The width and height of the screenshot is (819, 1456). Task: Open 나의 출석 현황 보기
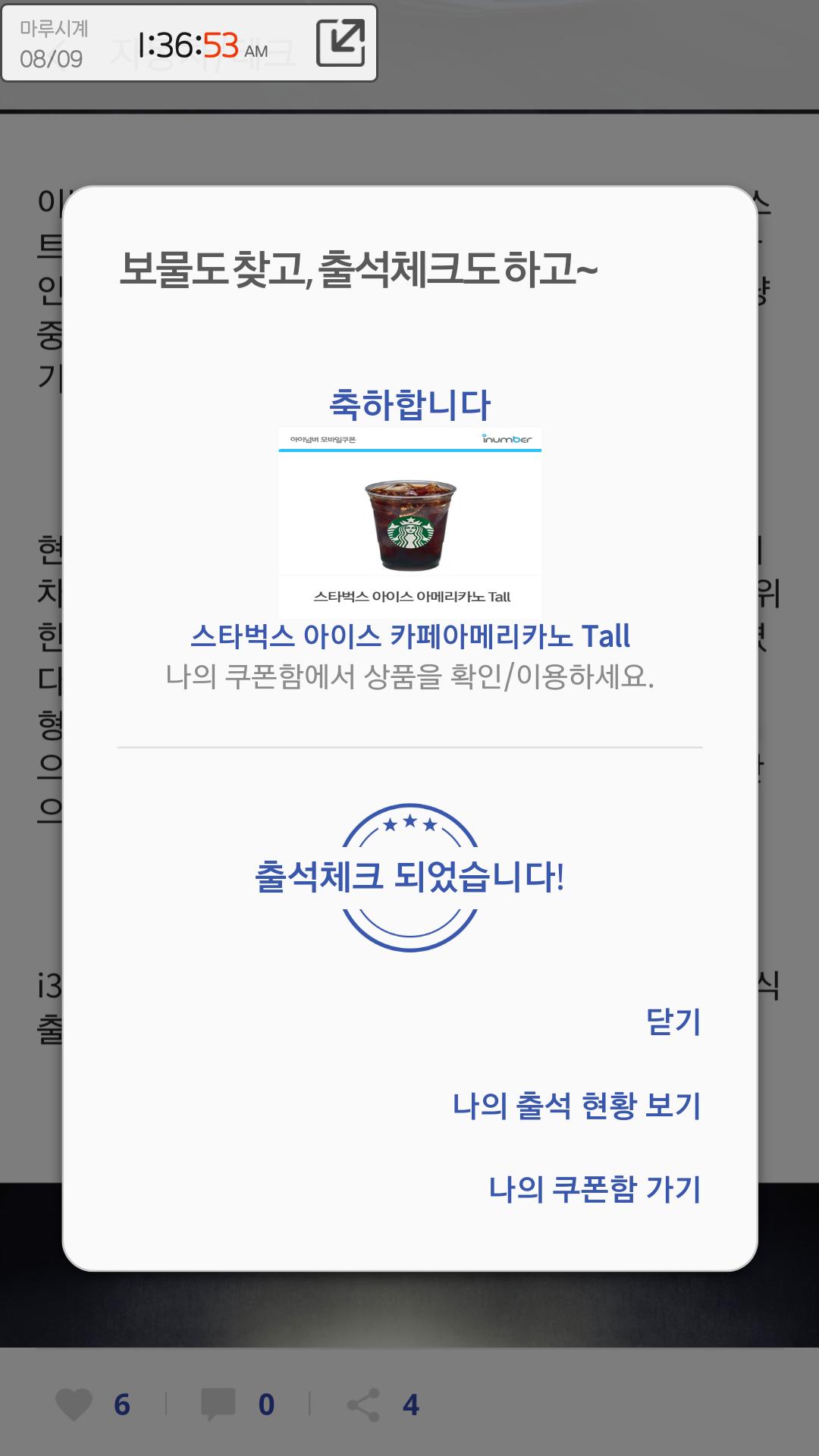point(576,1105)
